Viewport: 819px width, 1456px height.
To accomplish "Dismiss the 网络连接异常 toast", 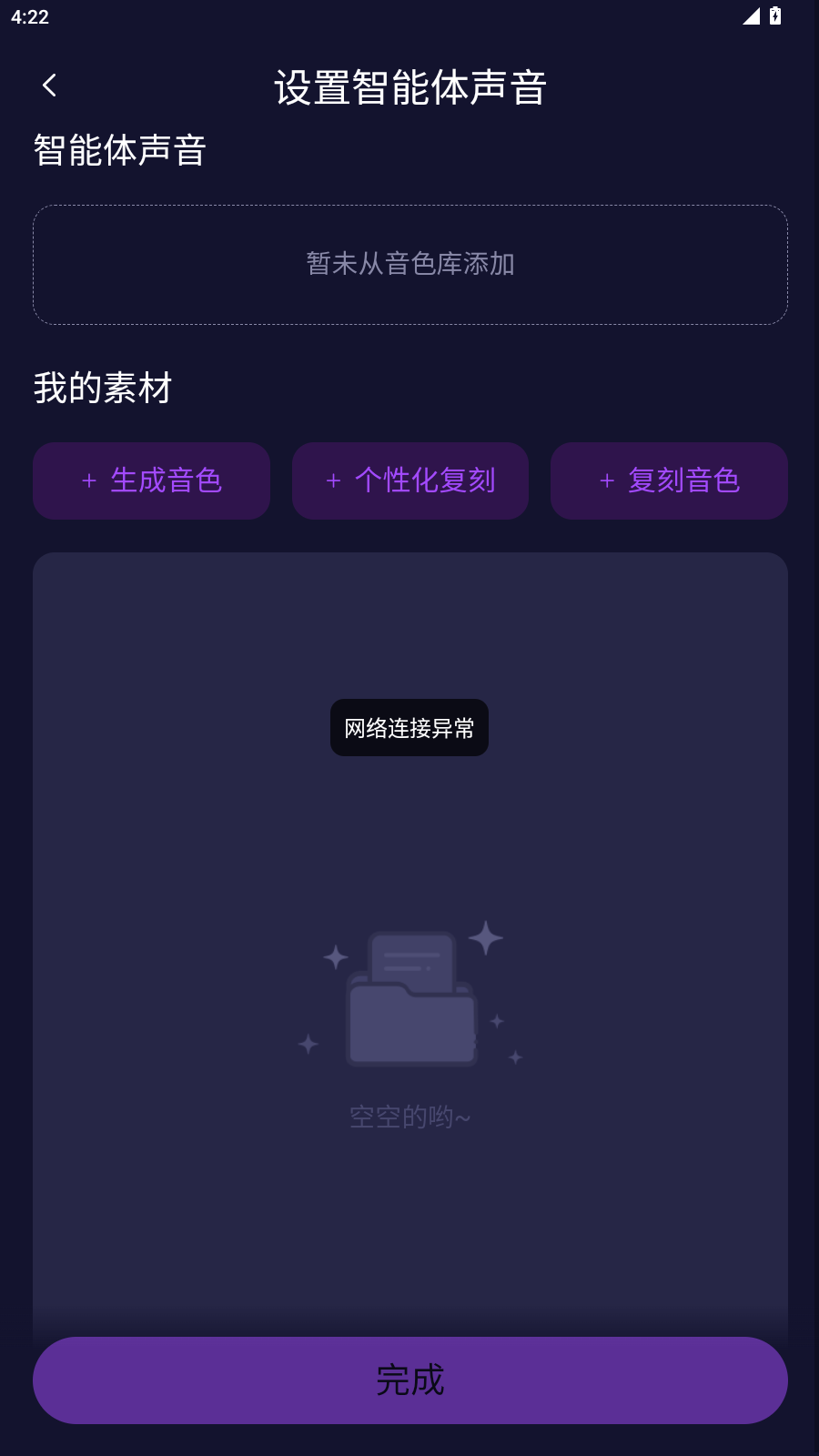I will pyautogui.click(x=409, y=727).
